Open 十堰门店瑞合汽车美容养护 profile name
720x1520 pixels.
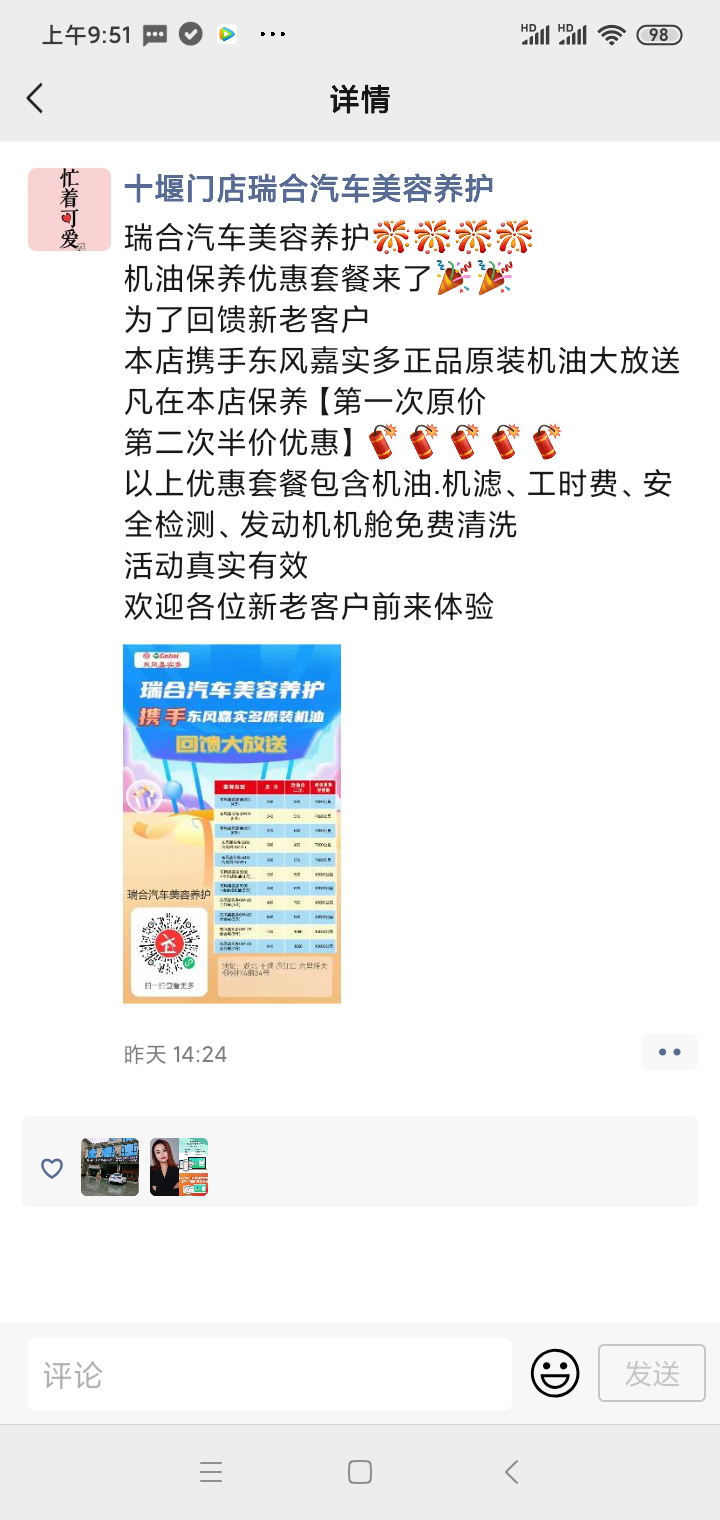[x=308, y=188]
